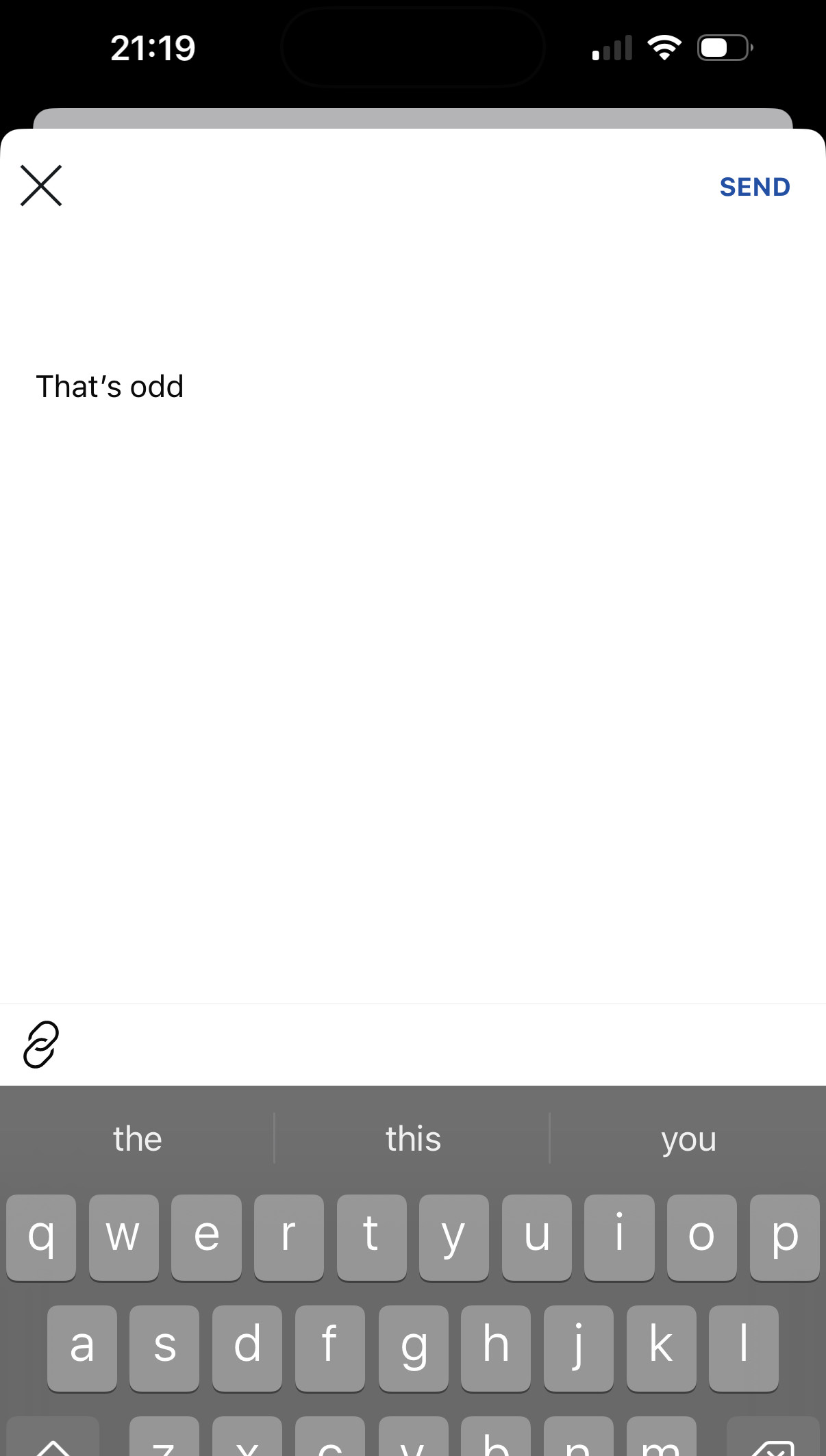The height and width of the screenshot is (1456, 826).
Task: Choose the keyboard suggestion 'the'
Action: coord(138,1139)
